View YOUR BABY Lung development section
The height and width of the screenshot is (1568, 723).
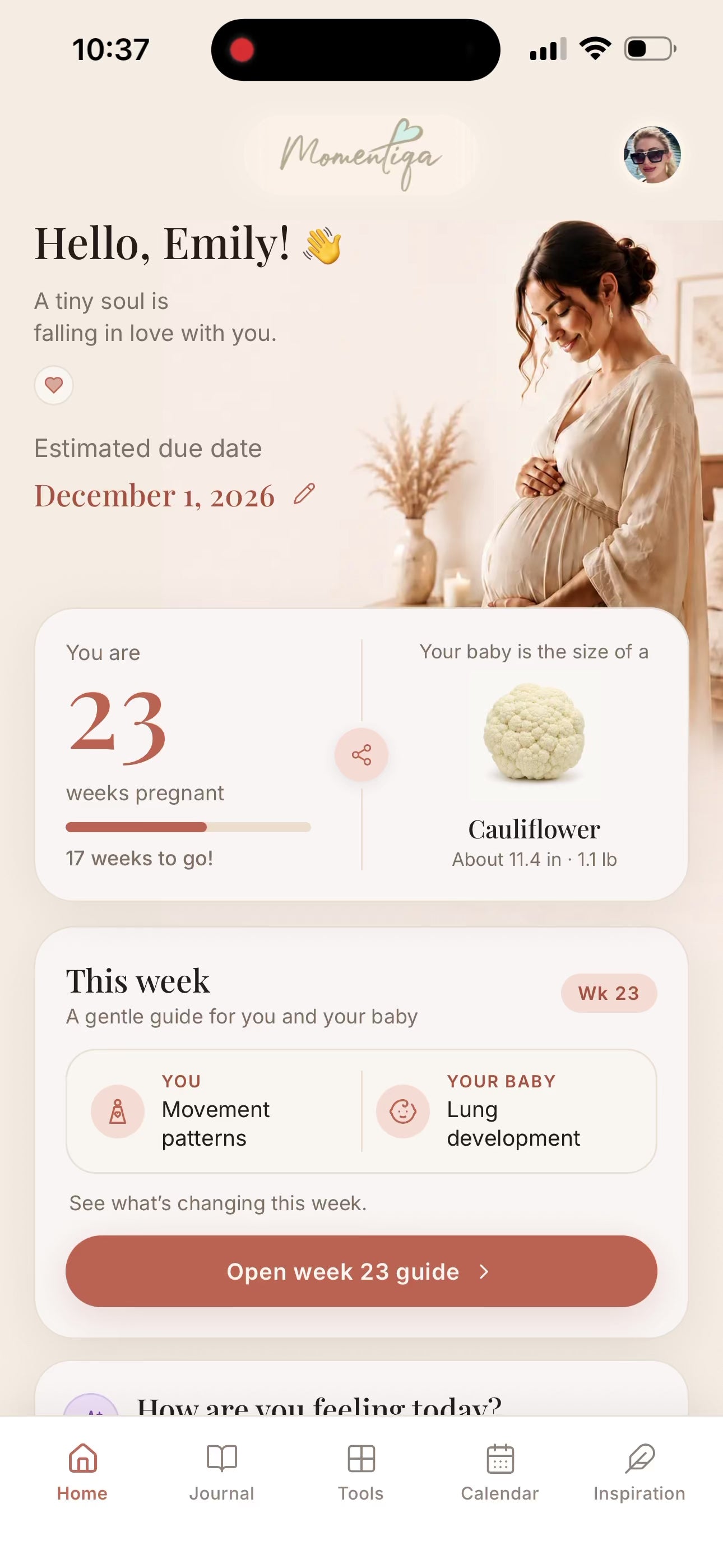click(509, 1112)
